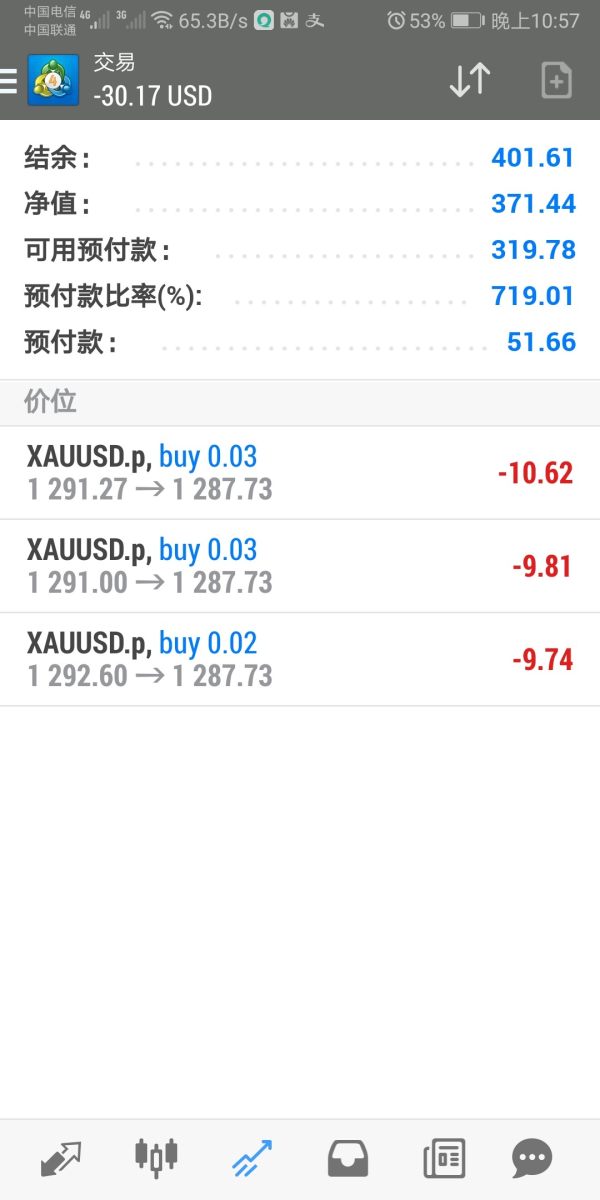Viewport: 600px width, 1200px height.
Task: Open the News tab
Action: coord(443,1158)
